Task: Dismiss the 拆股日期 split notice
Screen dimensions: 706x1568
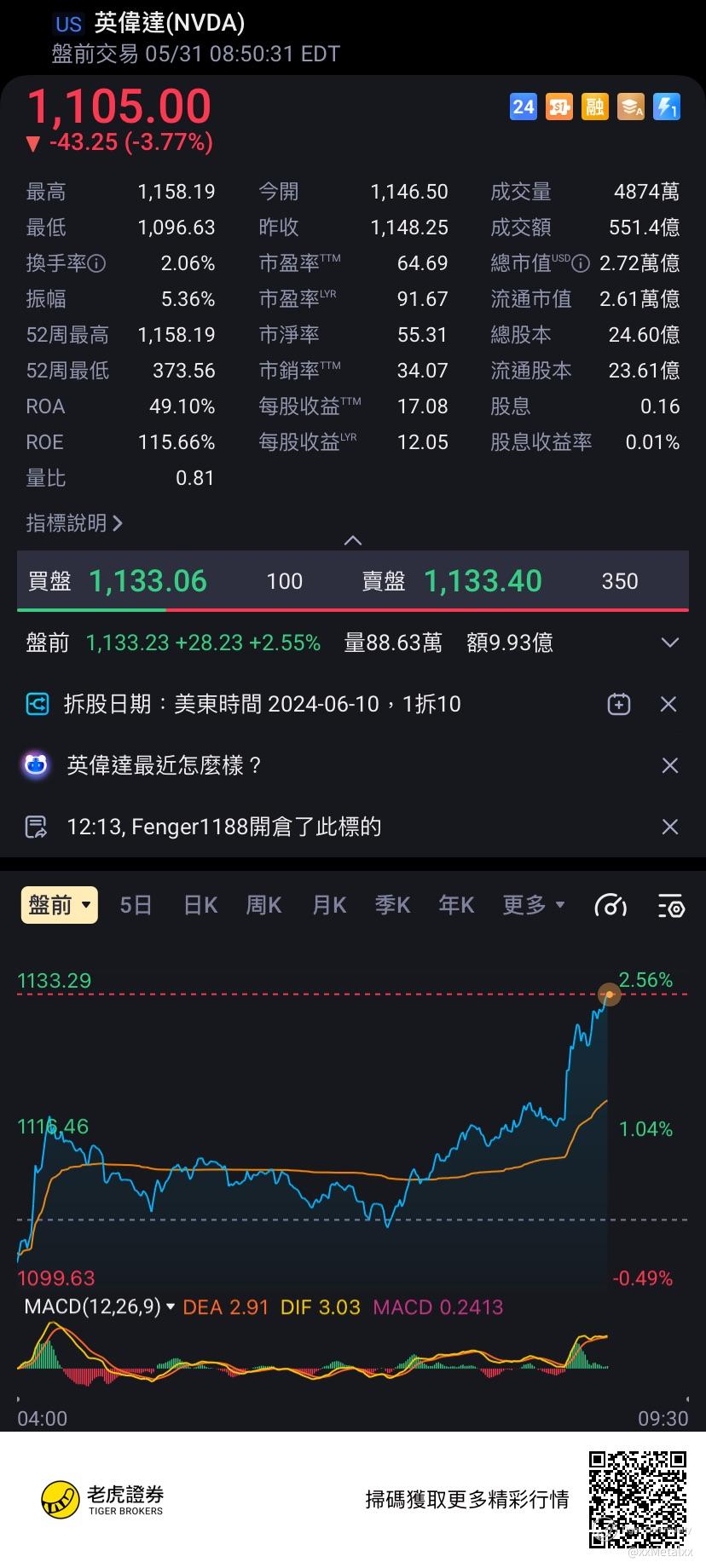Action: [x=669, y=704]
